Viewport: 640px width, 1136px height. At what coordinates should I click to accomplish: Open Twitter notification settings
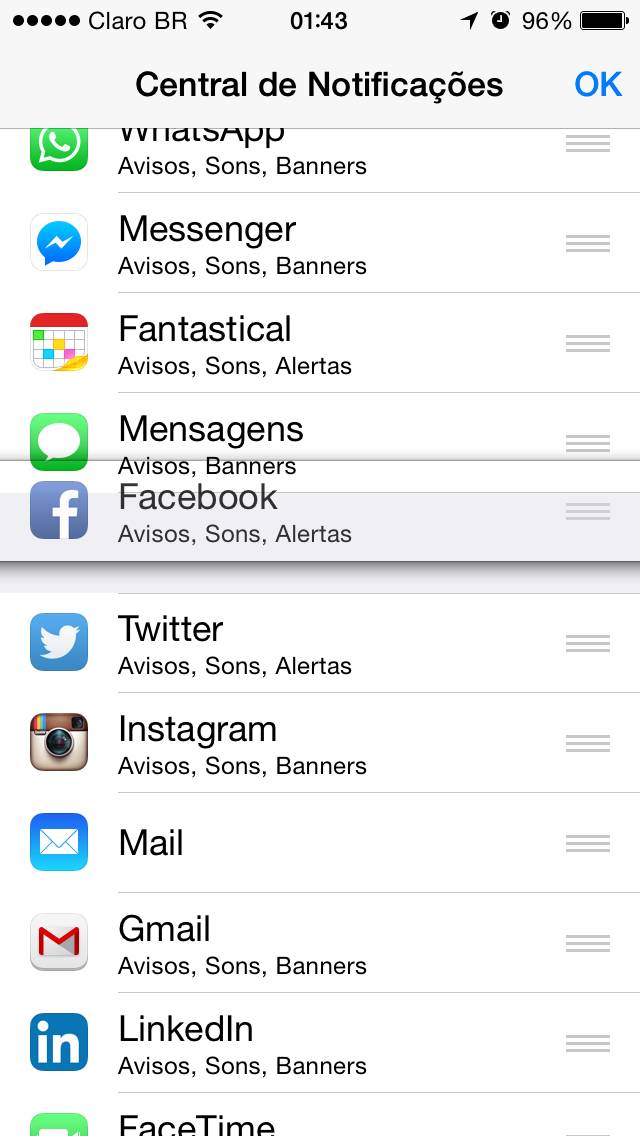click(x=320, y=643)
